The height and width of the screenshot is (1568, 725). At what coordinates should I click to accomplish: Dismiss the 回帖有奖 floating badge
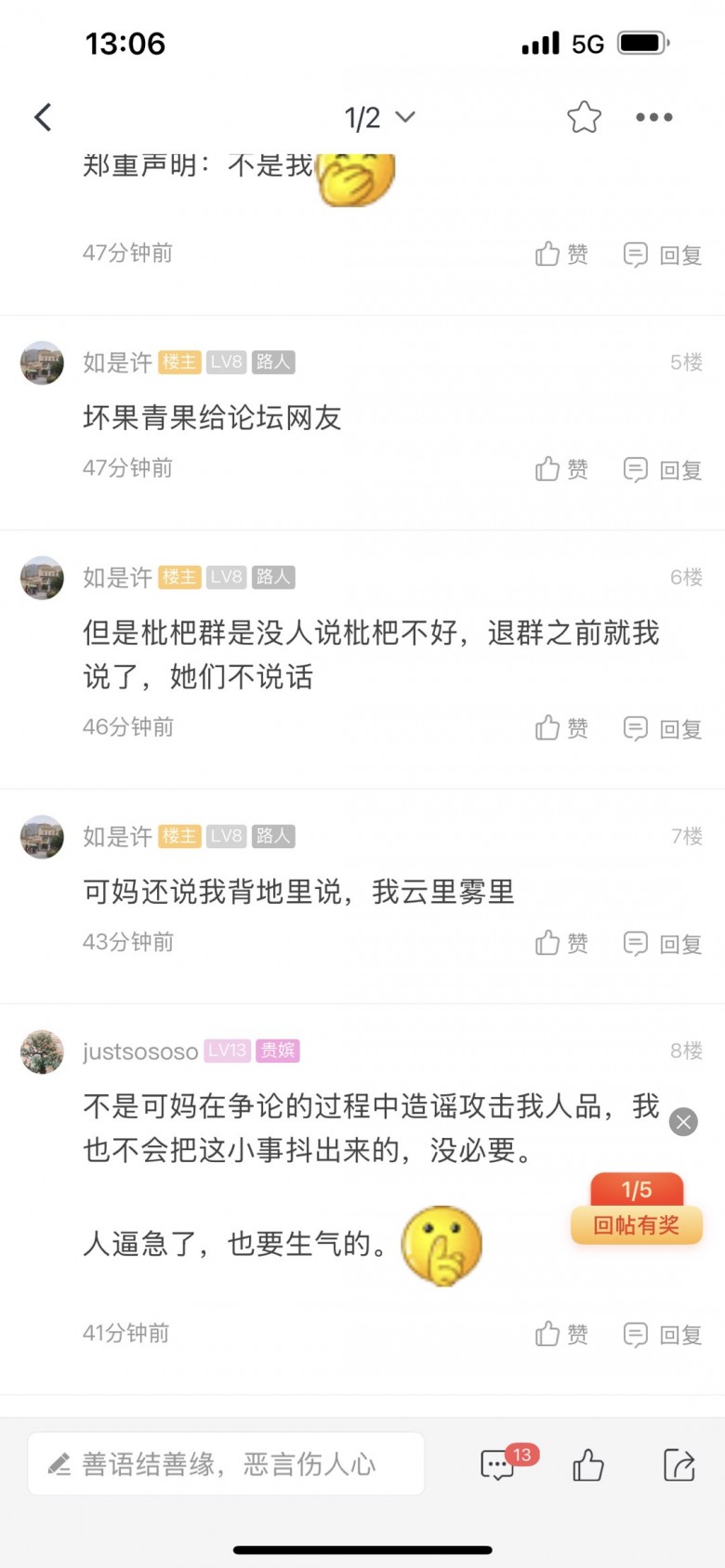683,1122
